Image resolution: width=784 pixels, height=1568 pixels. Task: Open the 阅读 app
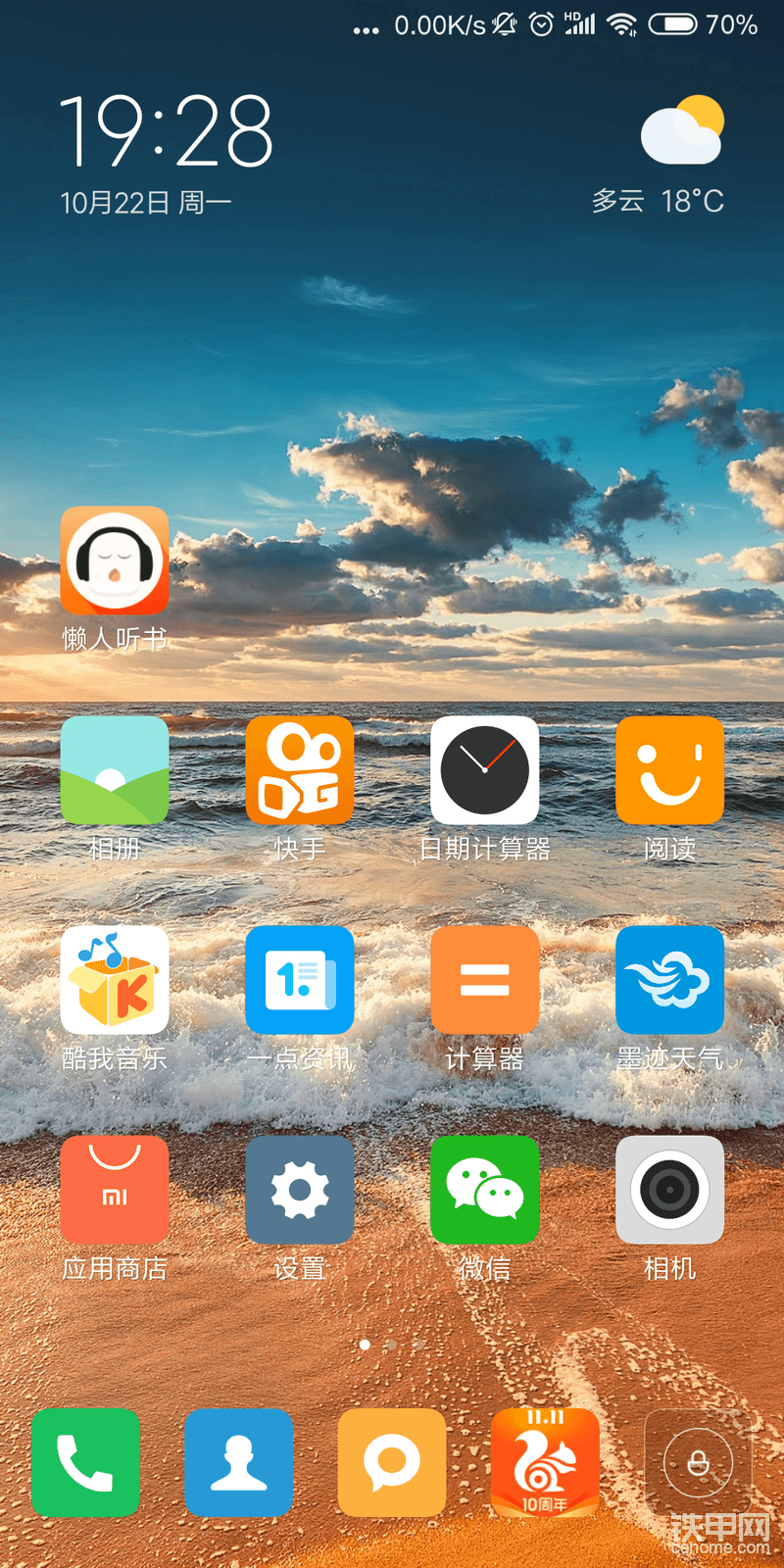coord(670,770)
